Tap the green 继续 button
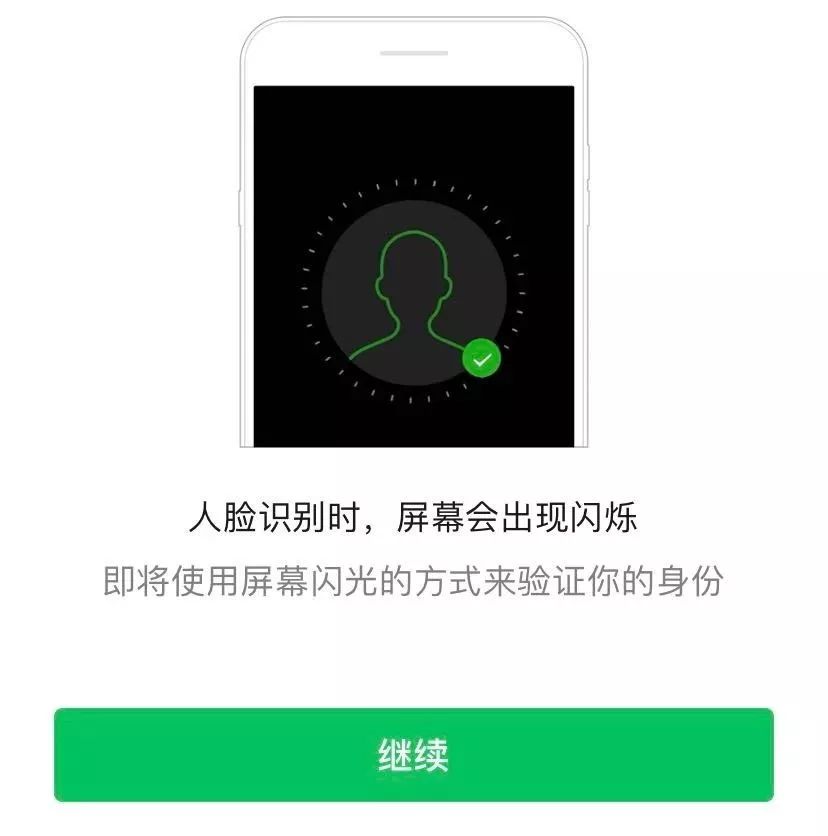This screenshot has height=836, width=828. (x=413, y=754)
